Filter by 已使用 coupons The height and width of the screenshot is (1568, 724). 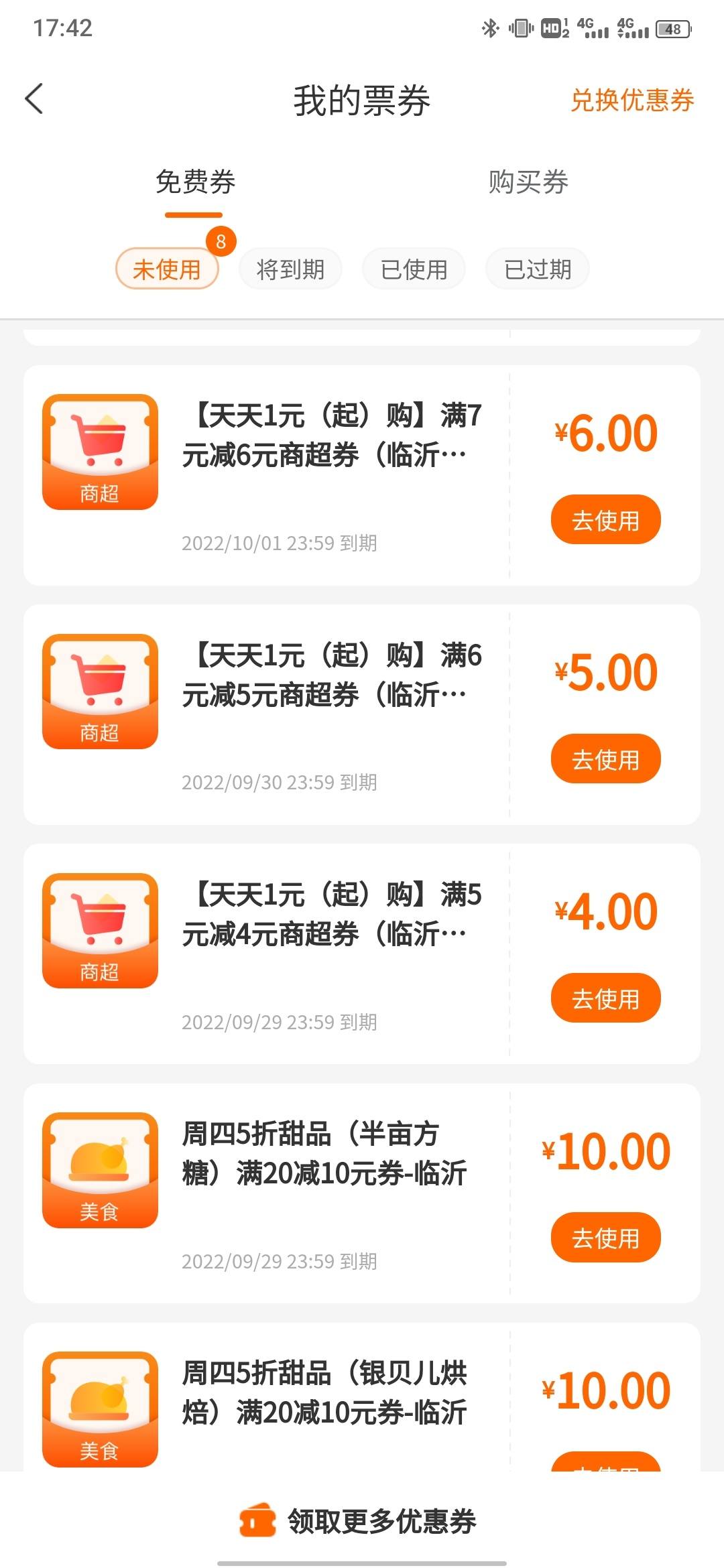point(414,269)
